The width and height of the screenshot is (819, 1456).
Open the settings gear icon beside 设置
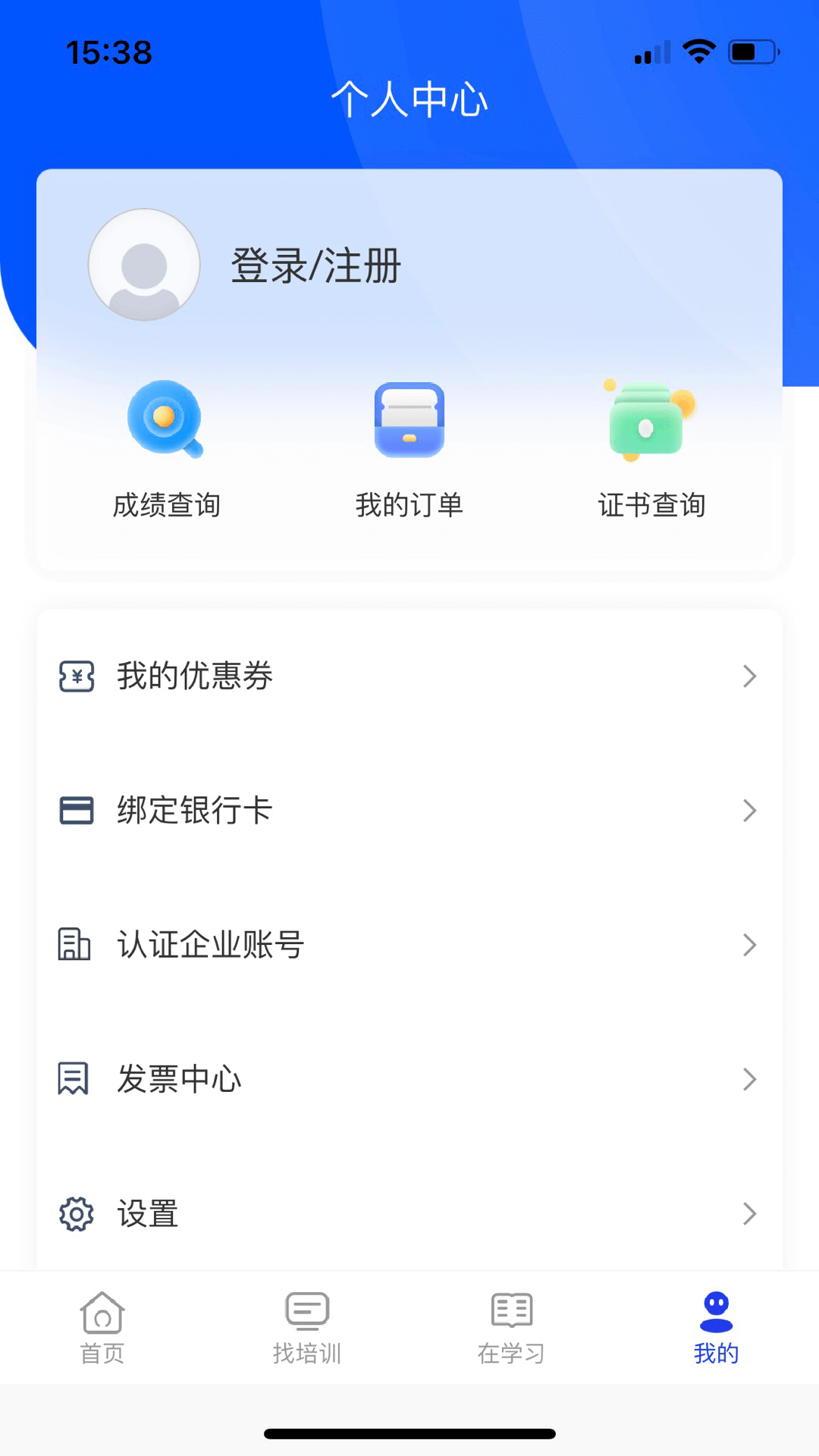click(75, 1213)
